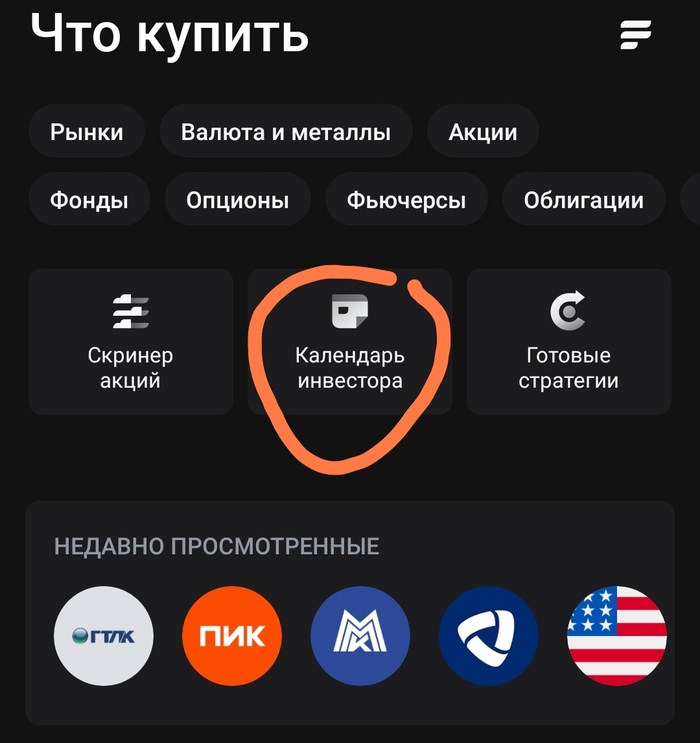Open the recently viewed ГТЛК security

pyautogui.click(x=103, y=636)
